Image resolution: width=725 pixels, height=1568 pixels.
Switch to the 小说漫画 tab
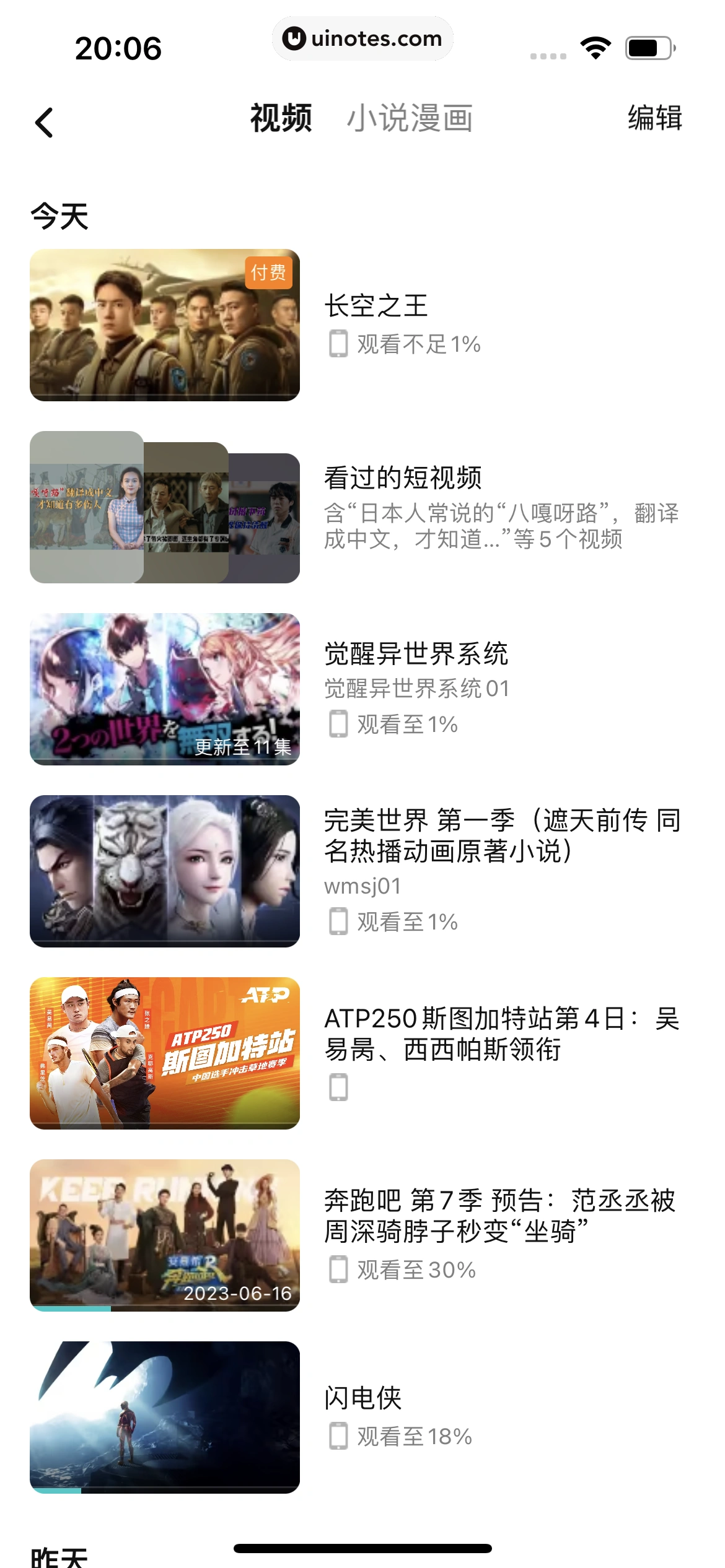(409, 118)
